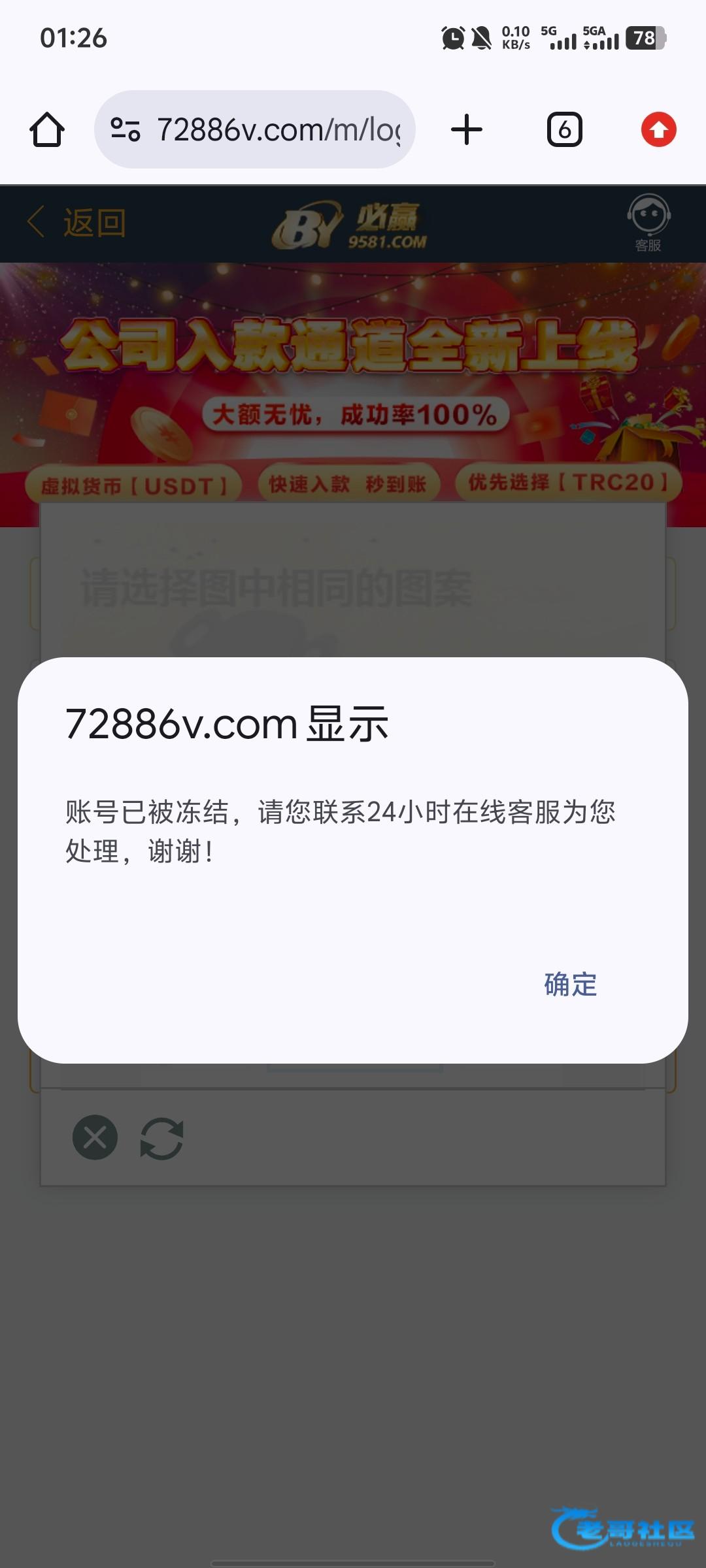Go to the browser home page
The width and height of the screenshot is (706, 1568).
(47, 129)
